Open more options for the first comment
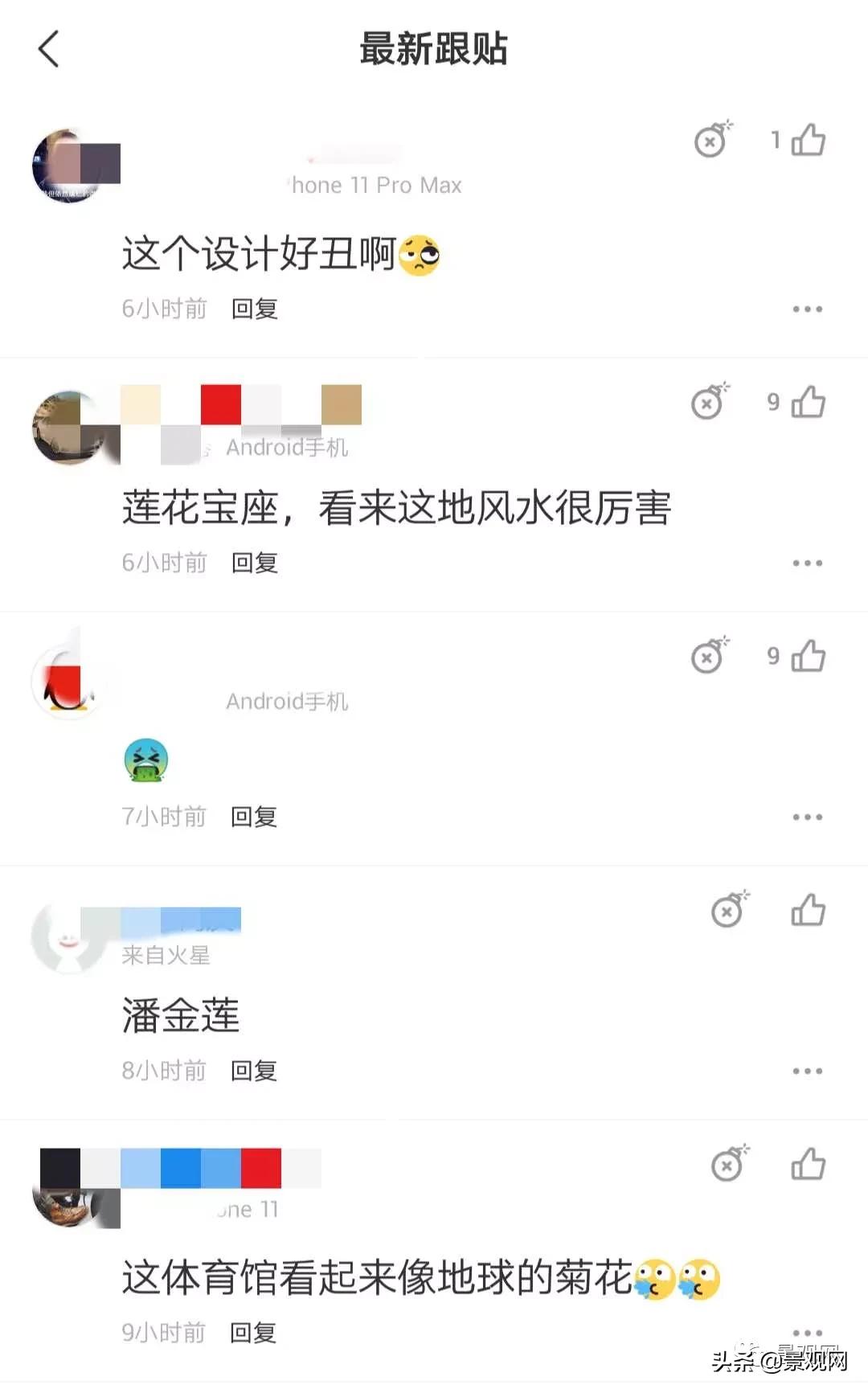Viewport: 868px width, 1393px height. (x=806, y=308)
